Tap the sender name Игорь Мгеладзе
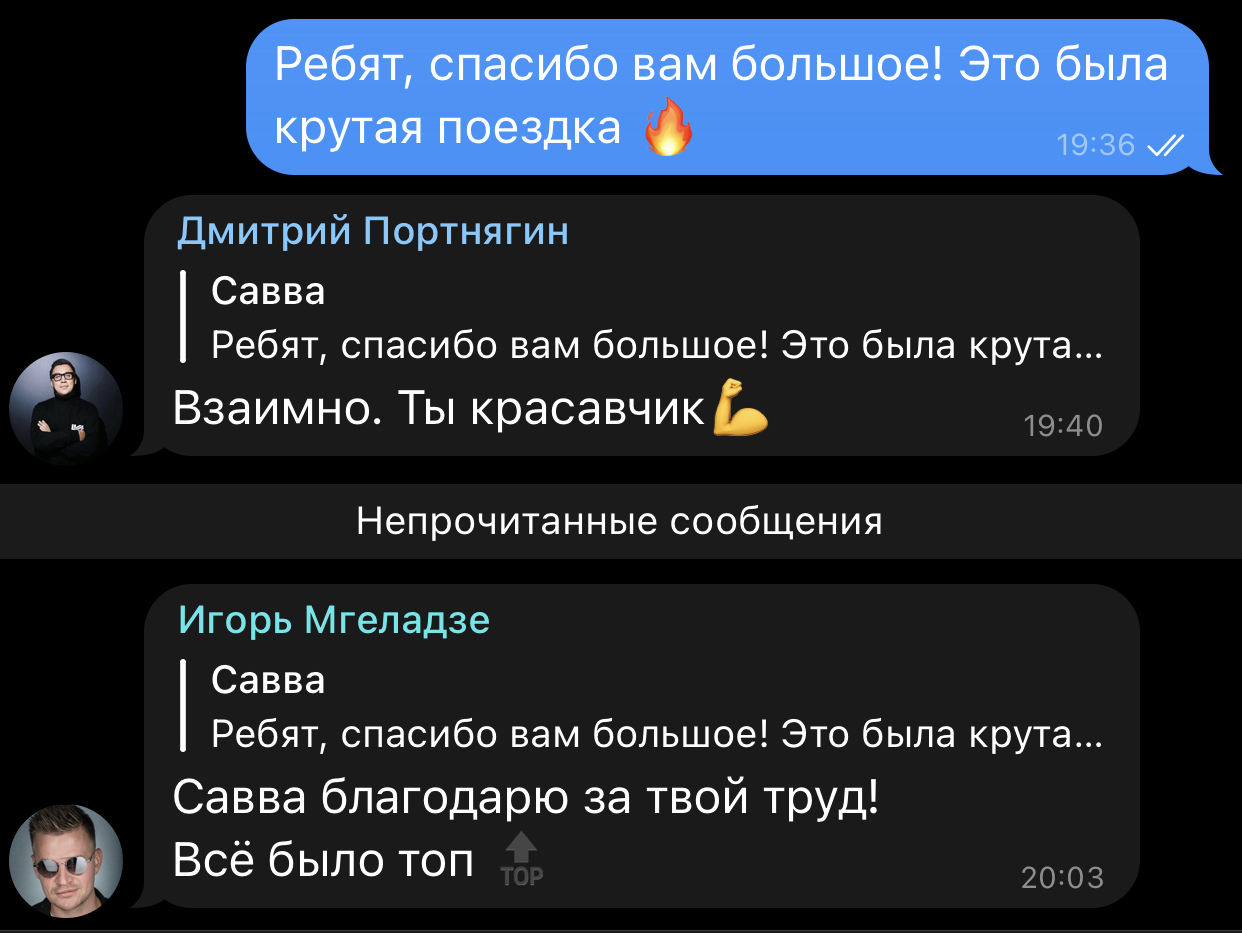Image resolution: width=1242 pixels, height=933 pixels. 334,620
